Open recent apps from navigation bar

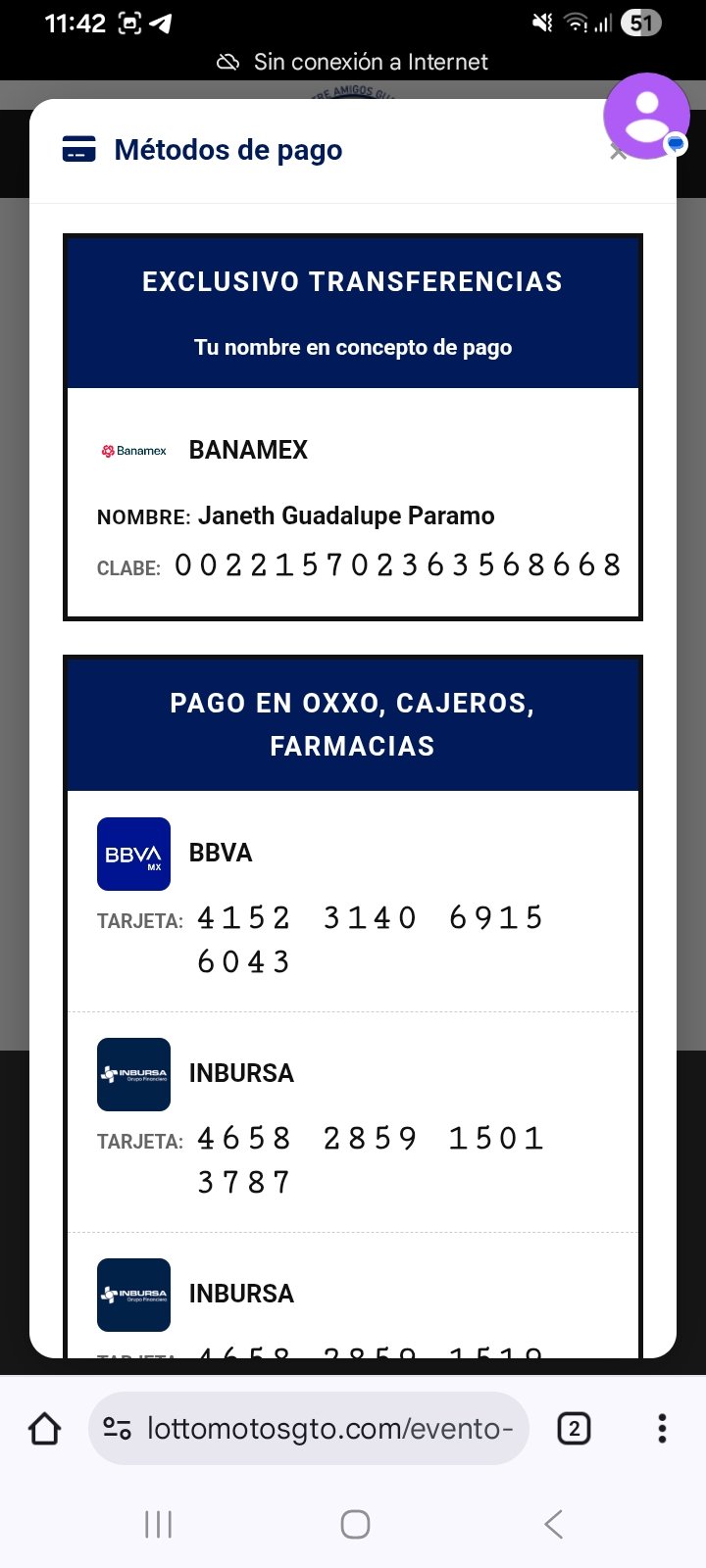coord(158,1524)
